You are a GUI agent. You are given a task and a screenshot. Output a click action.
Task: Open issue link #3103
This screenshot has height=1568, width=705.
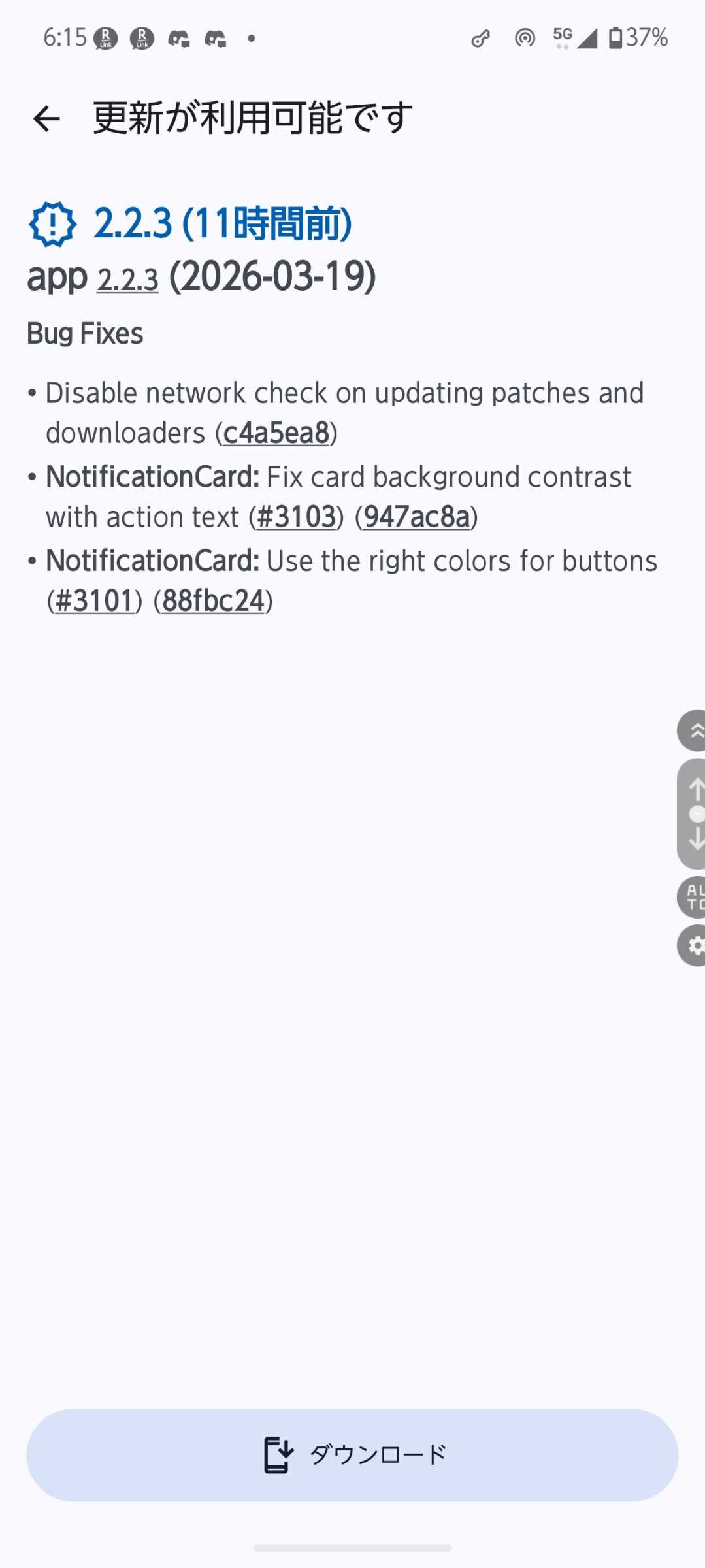click(x=296, y=517)
